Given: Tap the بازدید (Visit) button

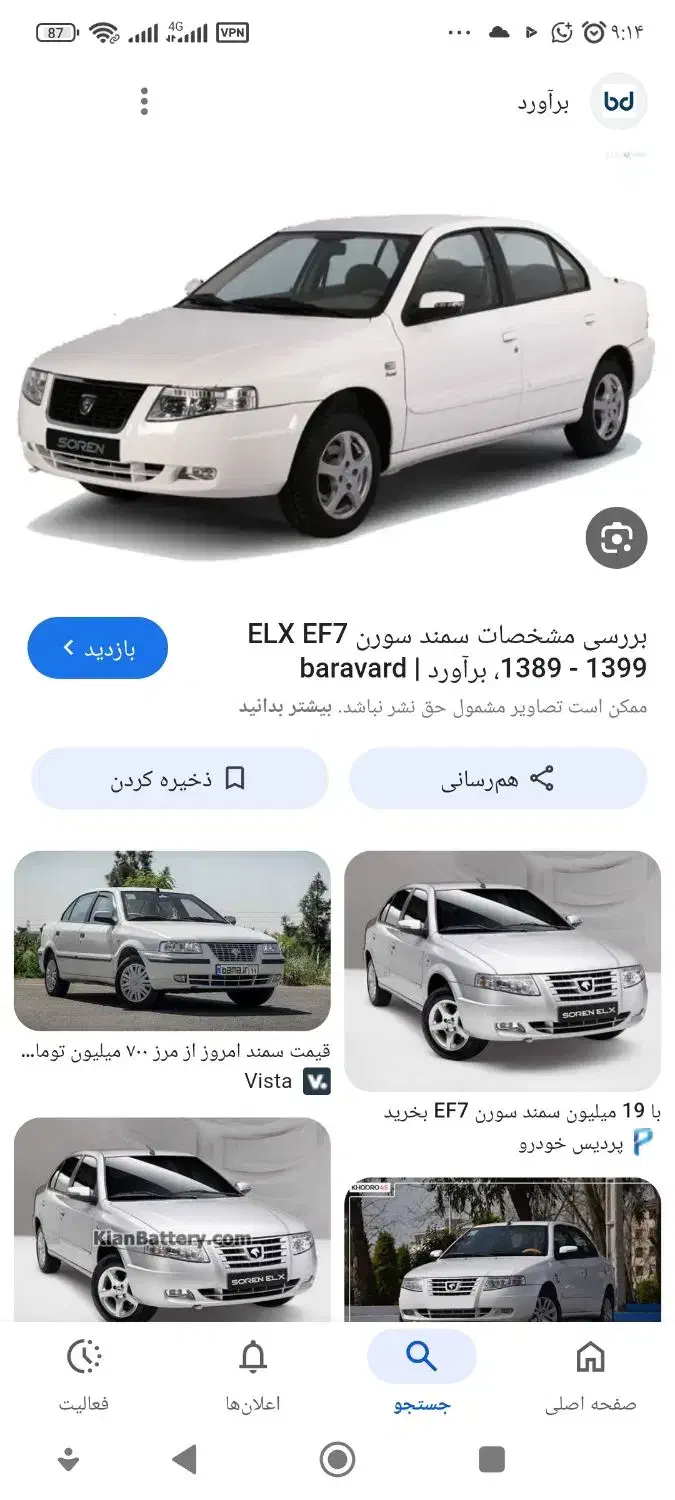Looking at the screenshot, I should 98,648.
